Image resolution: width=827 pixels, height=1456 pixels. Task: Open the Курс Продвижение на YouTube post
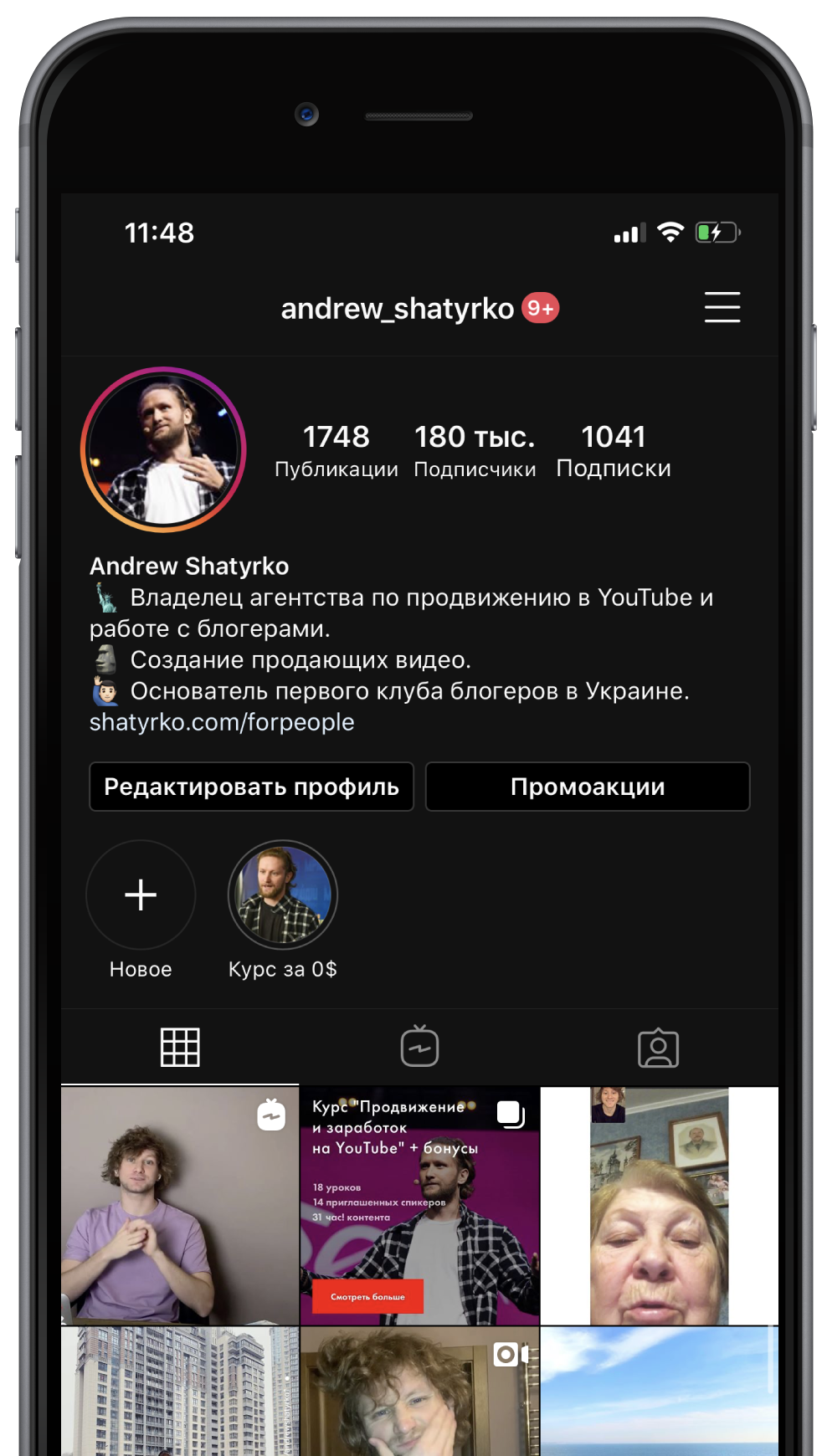419,1206
